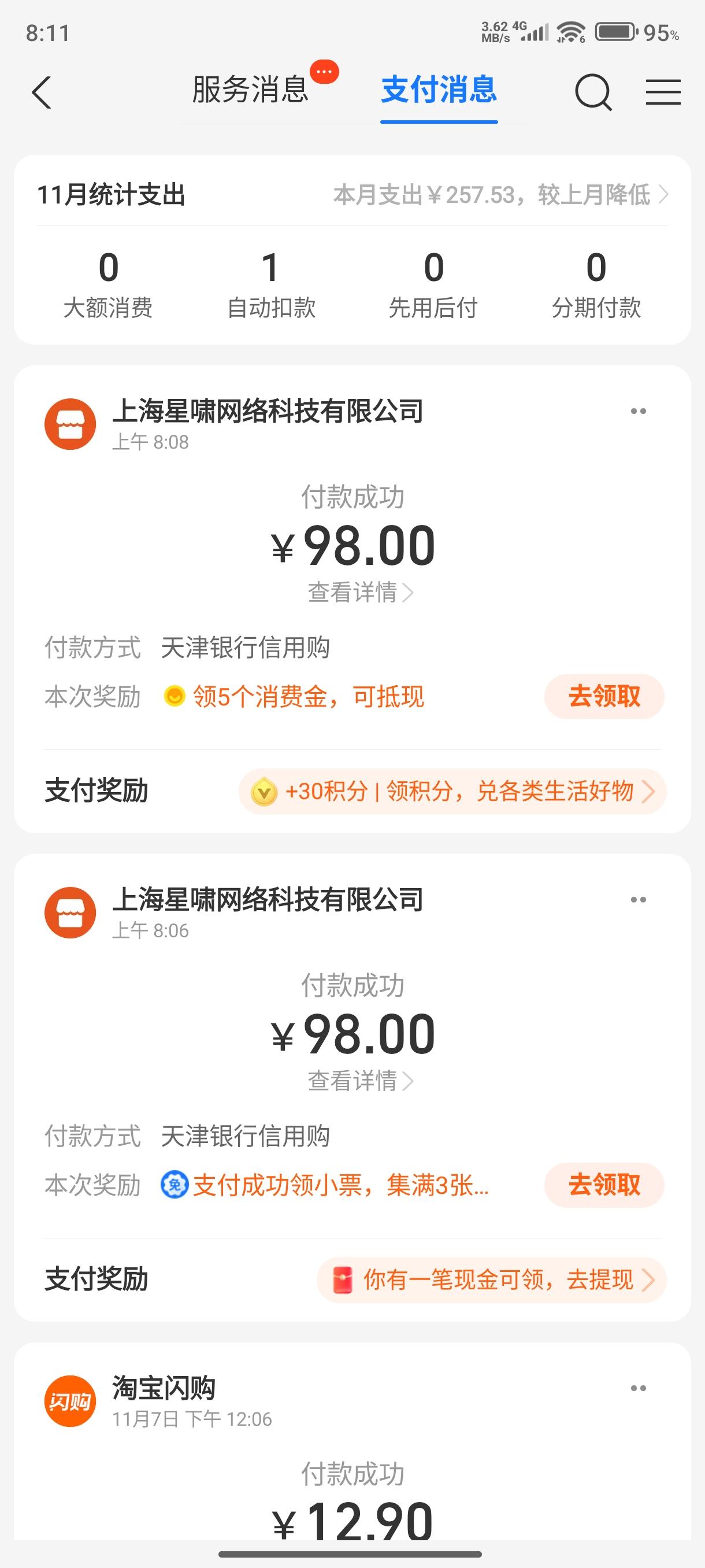Tap 查看详情 for the 8:06 payment
The image size is (705, 1568).
coord(359,1081)
